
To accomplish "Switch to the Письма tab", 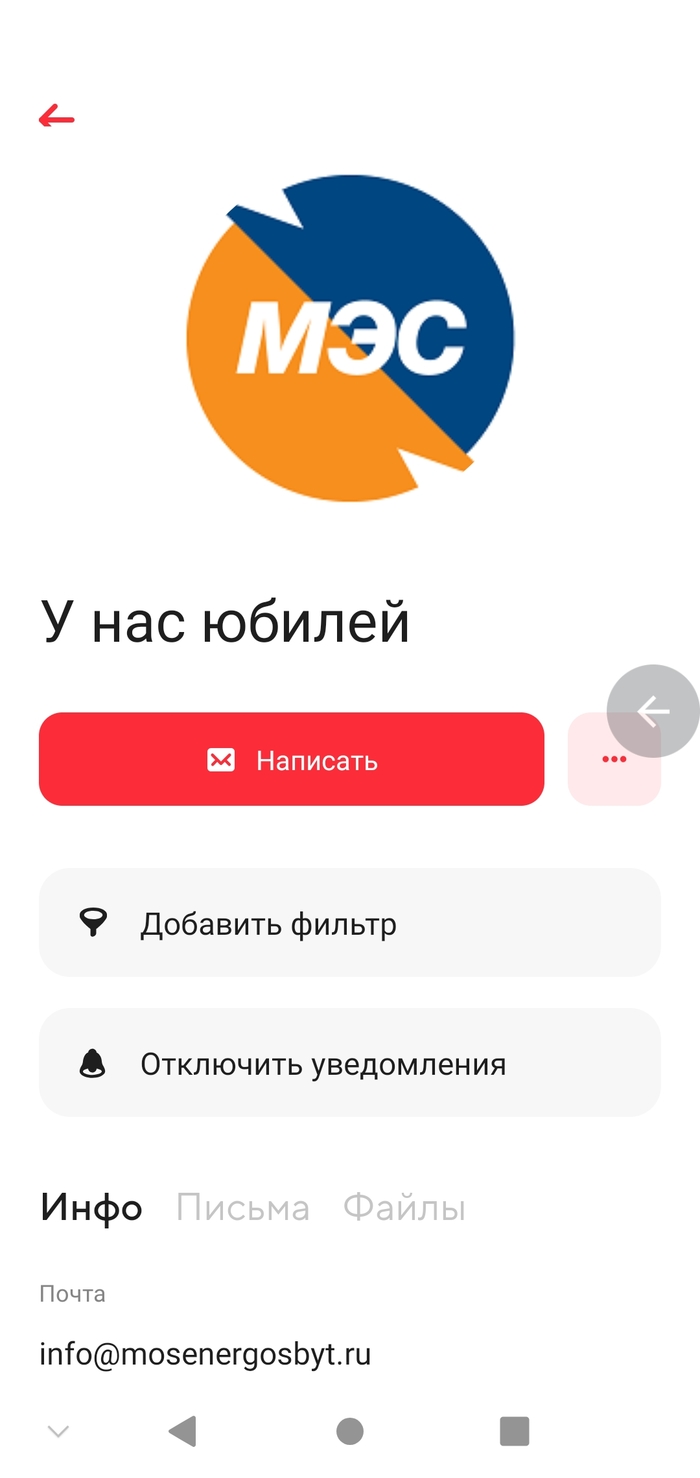I will point(242,1208).
